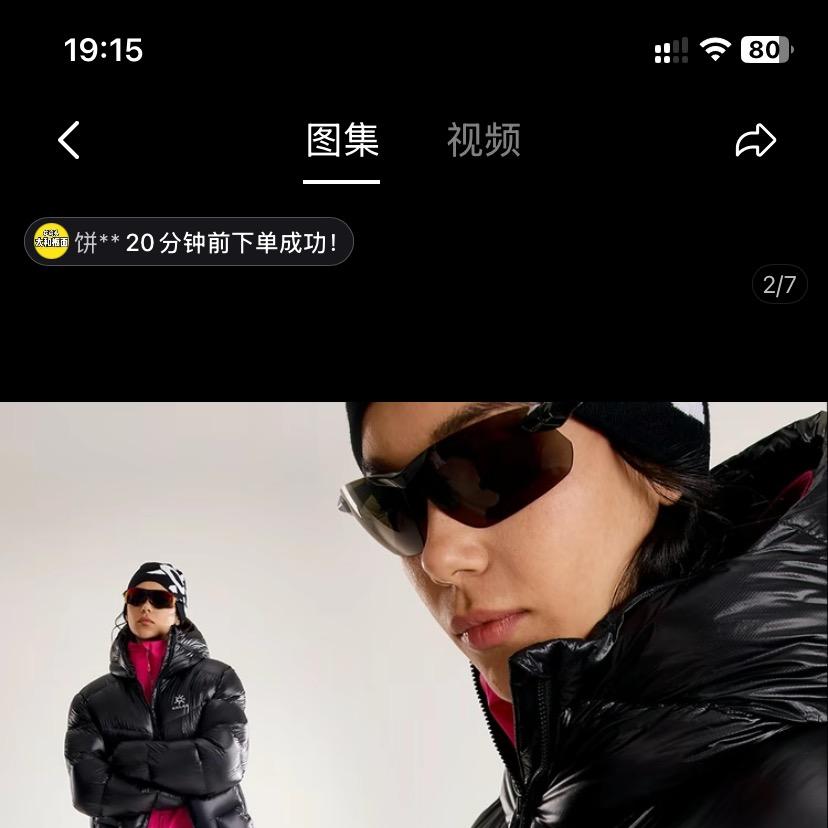
Task: Select the 图集 tab
Action: (x=342, y=141)
